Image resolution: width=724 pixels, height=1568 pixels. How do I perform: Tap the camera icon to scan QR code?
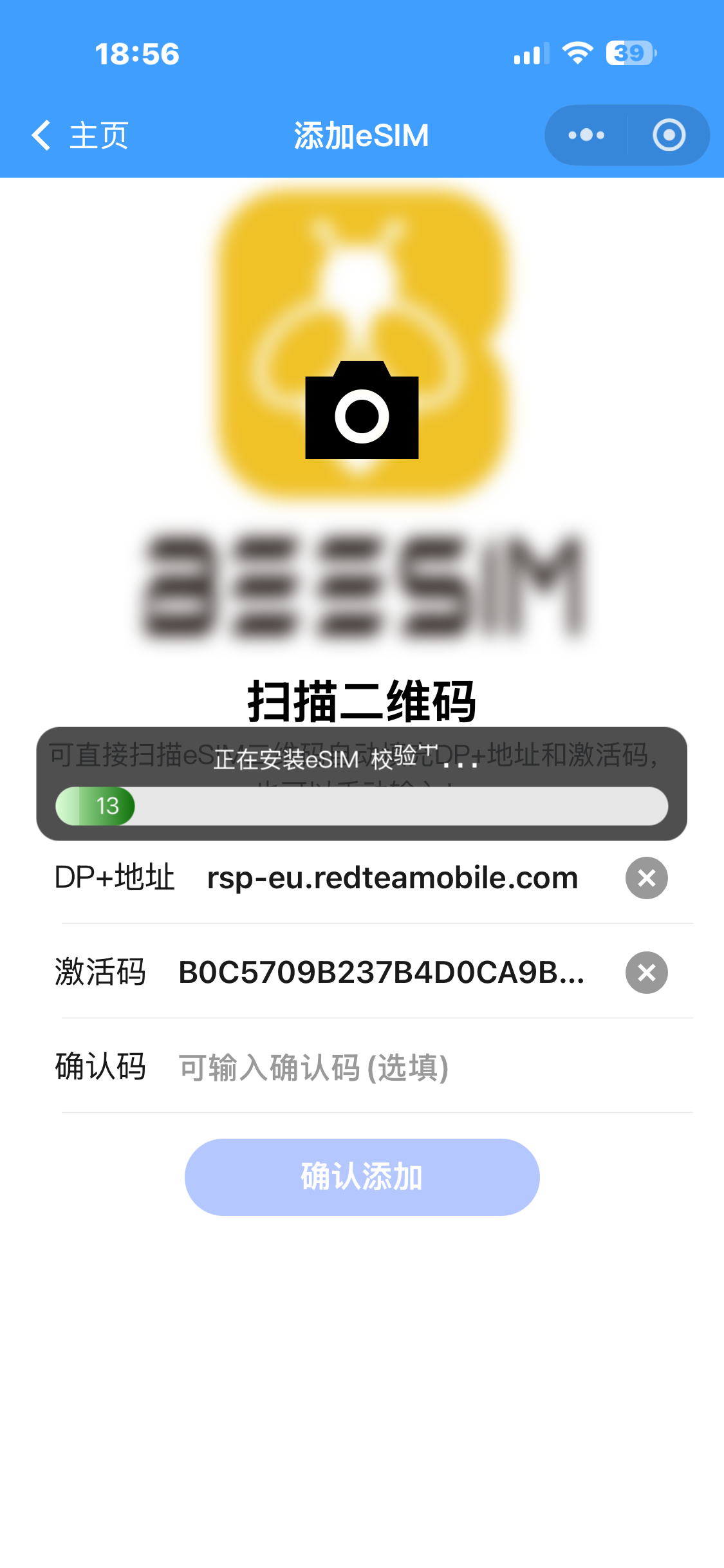point(362,411)
